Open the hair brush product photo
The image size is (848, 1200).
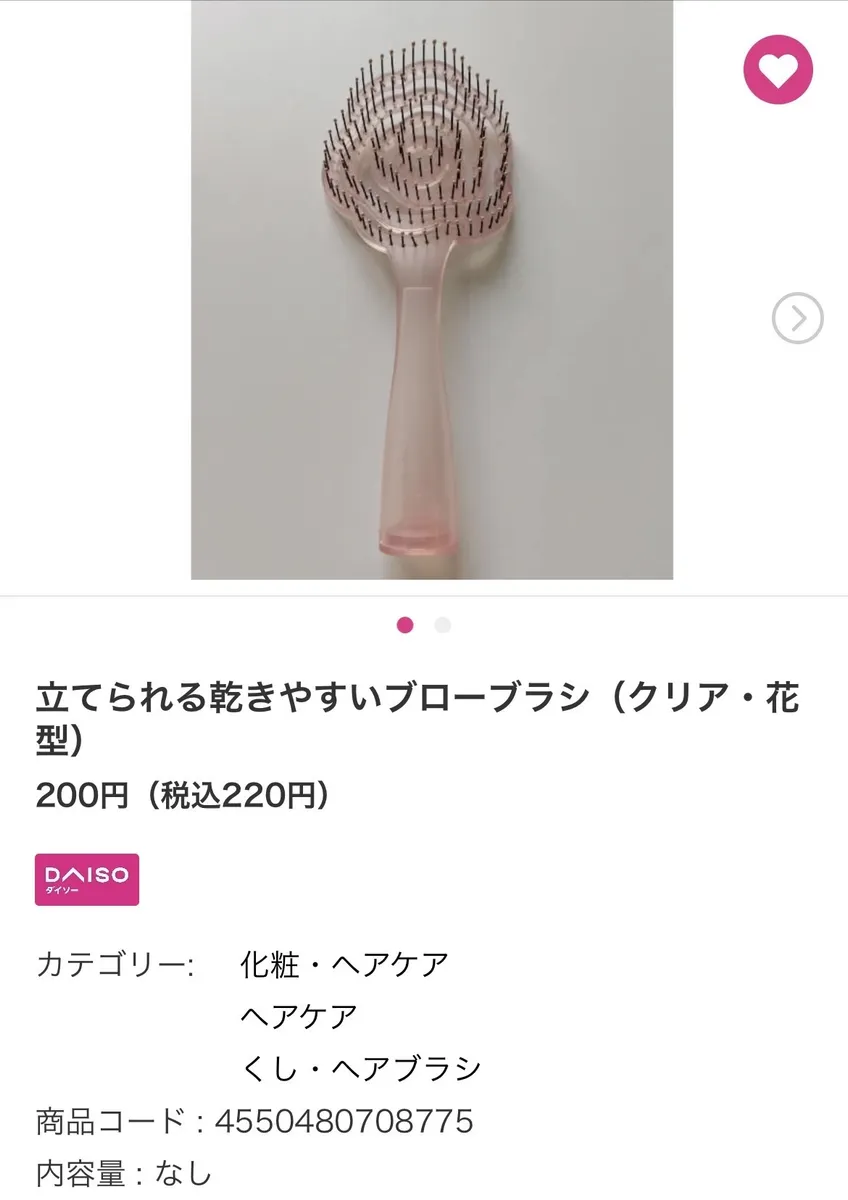431,290
